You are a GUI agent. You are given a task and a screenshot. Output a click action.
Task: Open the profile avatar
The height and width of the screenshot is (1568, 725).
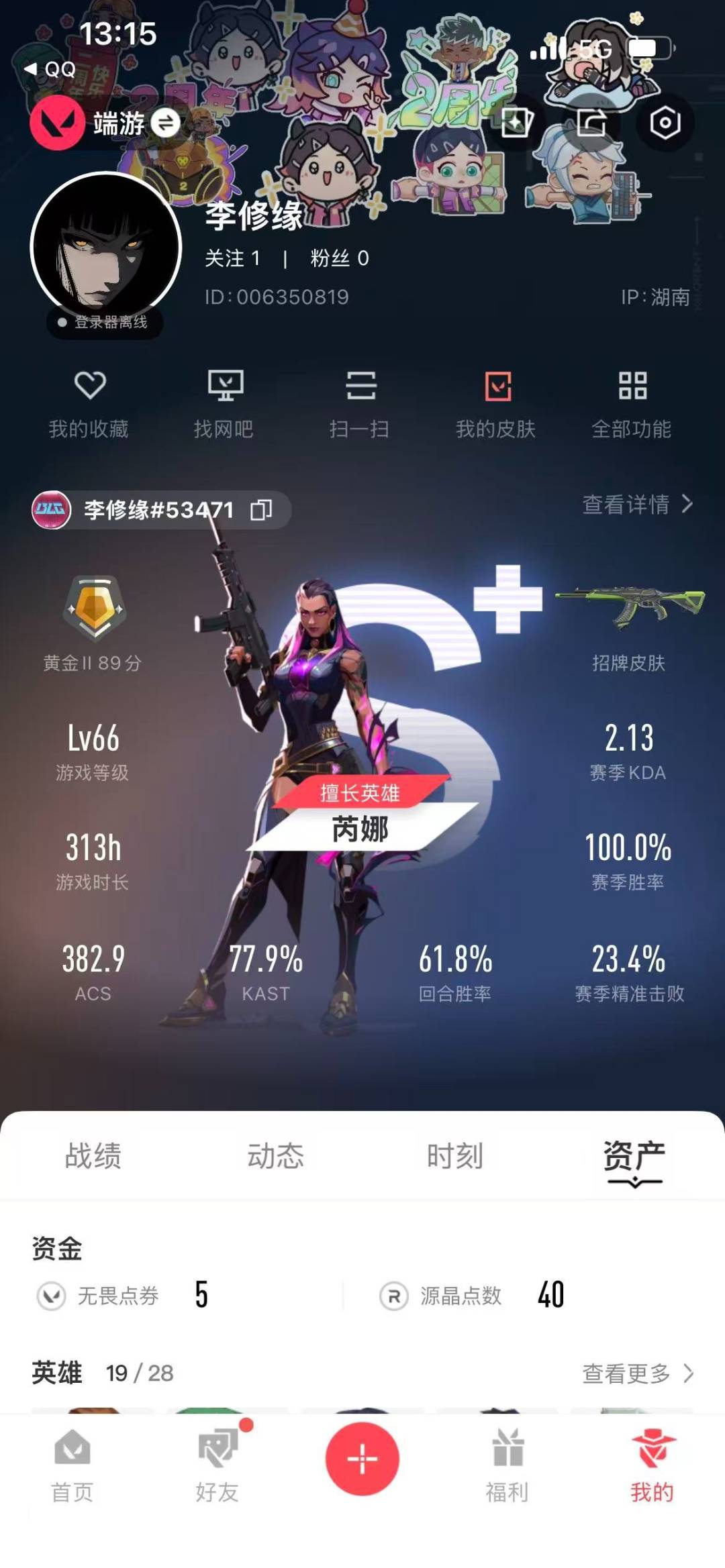(x=106, y=247)
